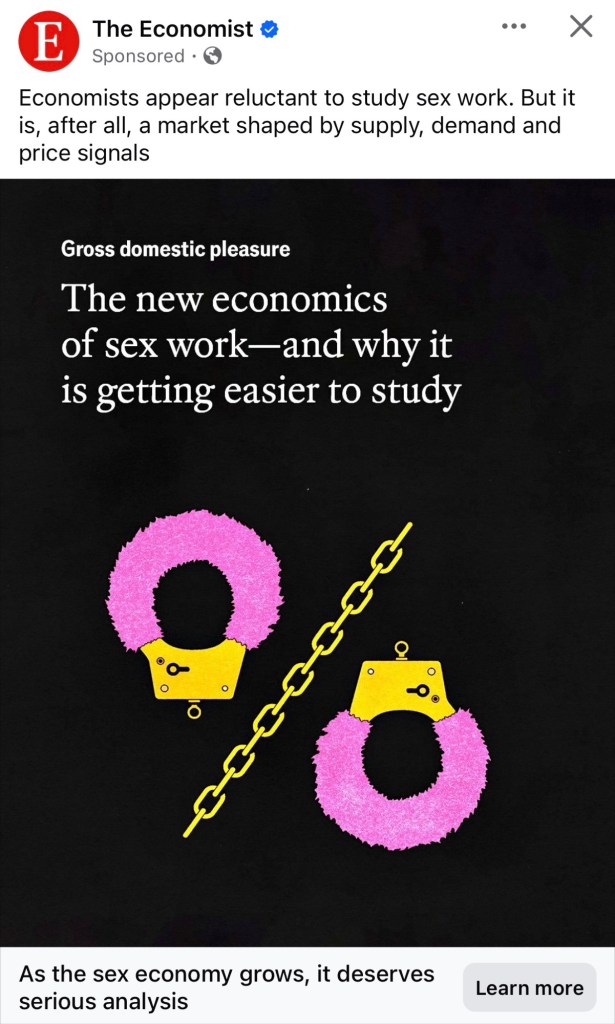Visit The Economist page name link
Image resolution: width=615 pixels, height=1024 pixels.
(173, 30)
